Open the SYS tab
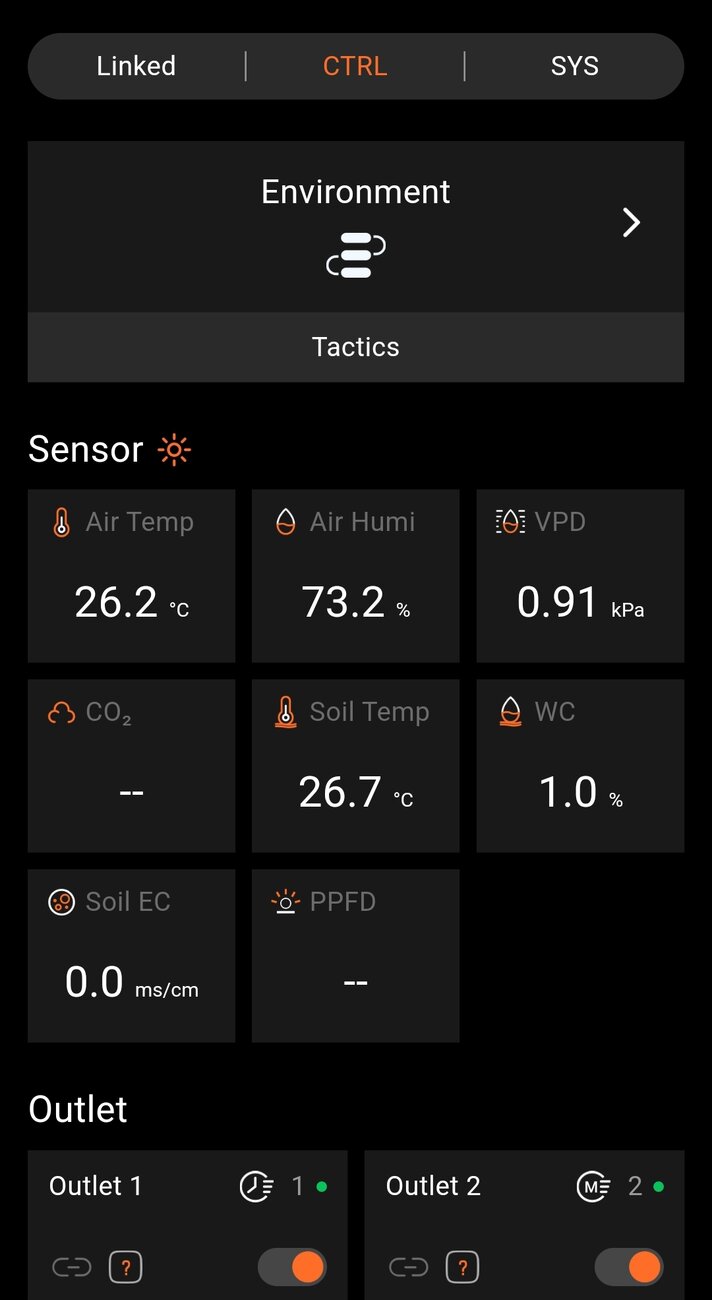This screenshot has width=712, height=1300. (575, 66)
